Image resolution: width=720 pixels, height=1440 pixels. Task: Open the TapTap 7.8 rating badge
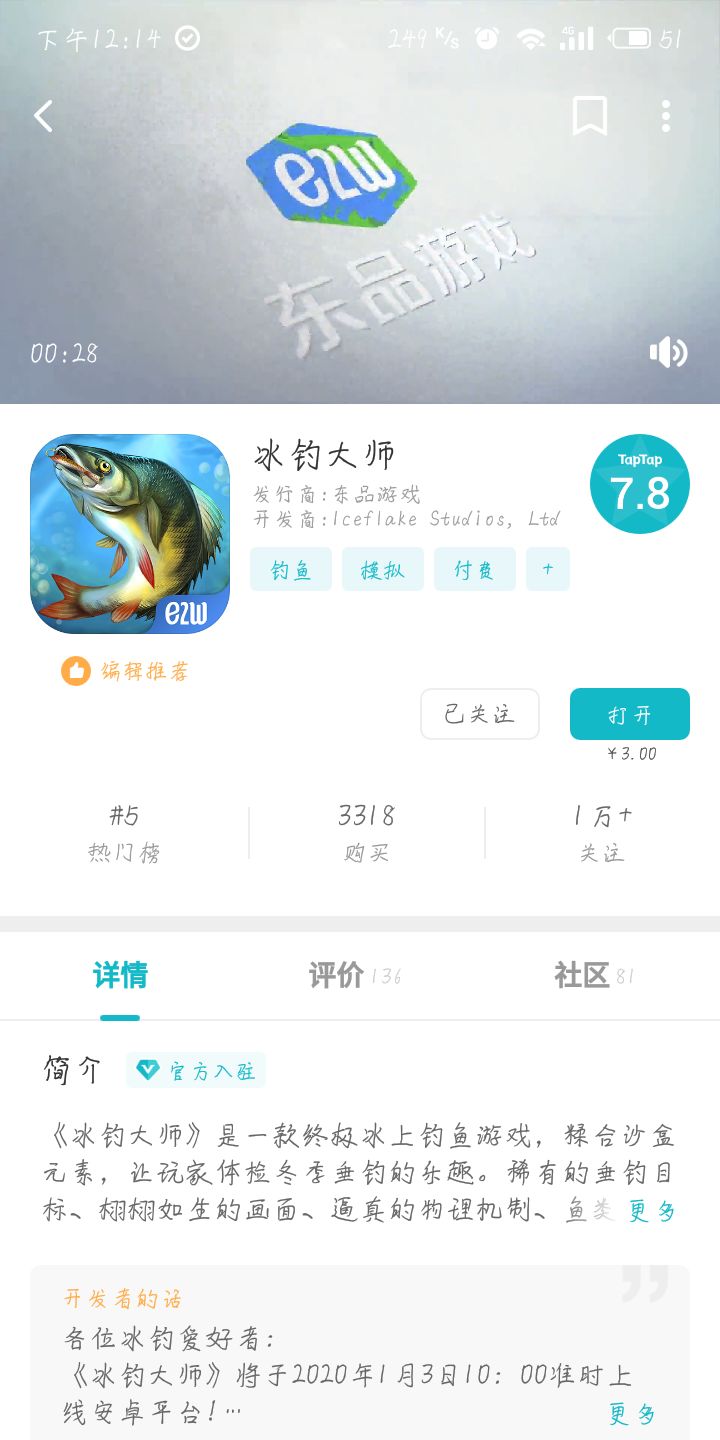[x=640, y=484]
